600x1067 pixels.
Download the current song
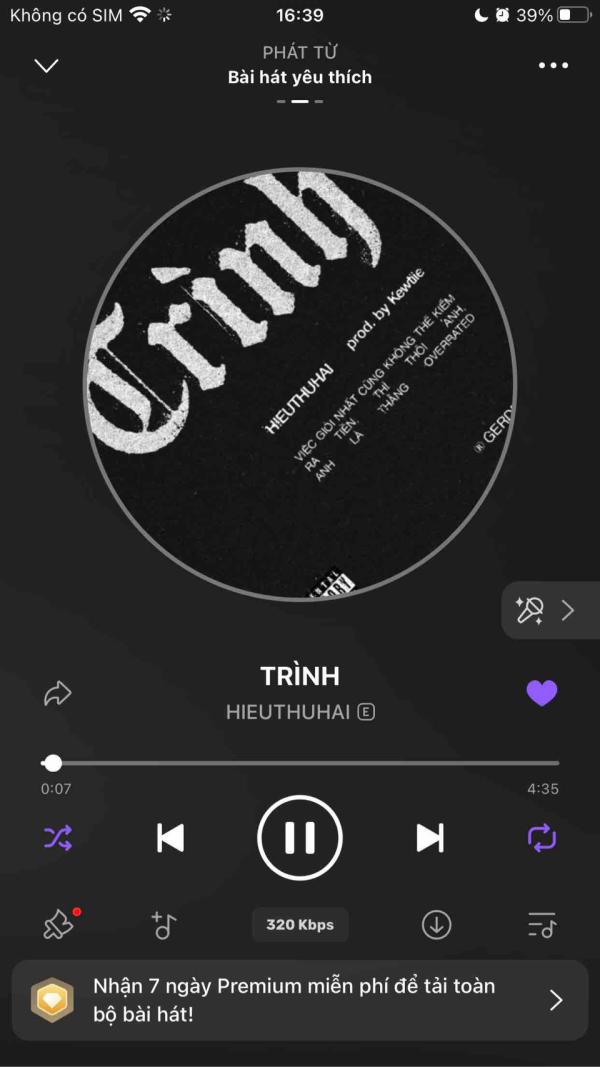[x=436, y=925]
